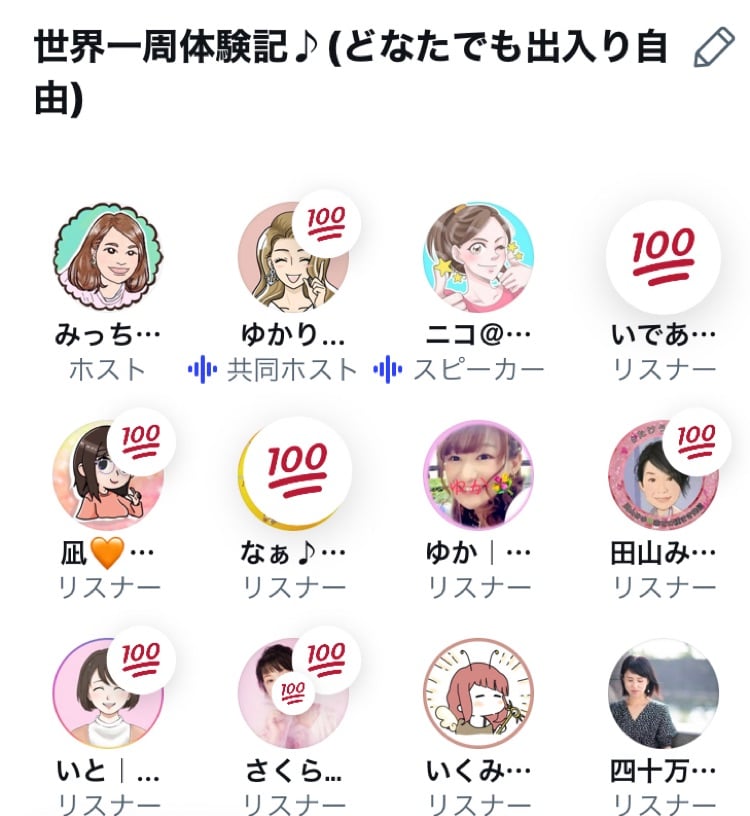This screenshot has width=750, height=816.
Task: View co-host ゆかり's profile
Action: coord(293,257)
